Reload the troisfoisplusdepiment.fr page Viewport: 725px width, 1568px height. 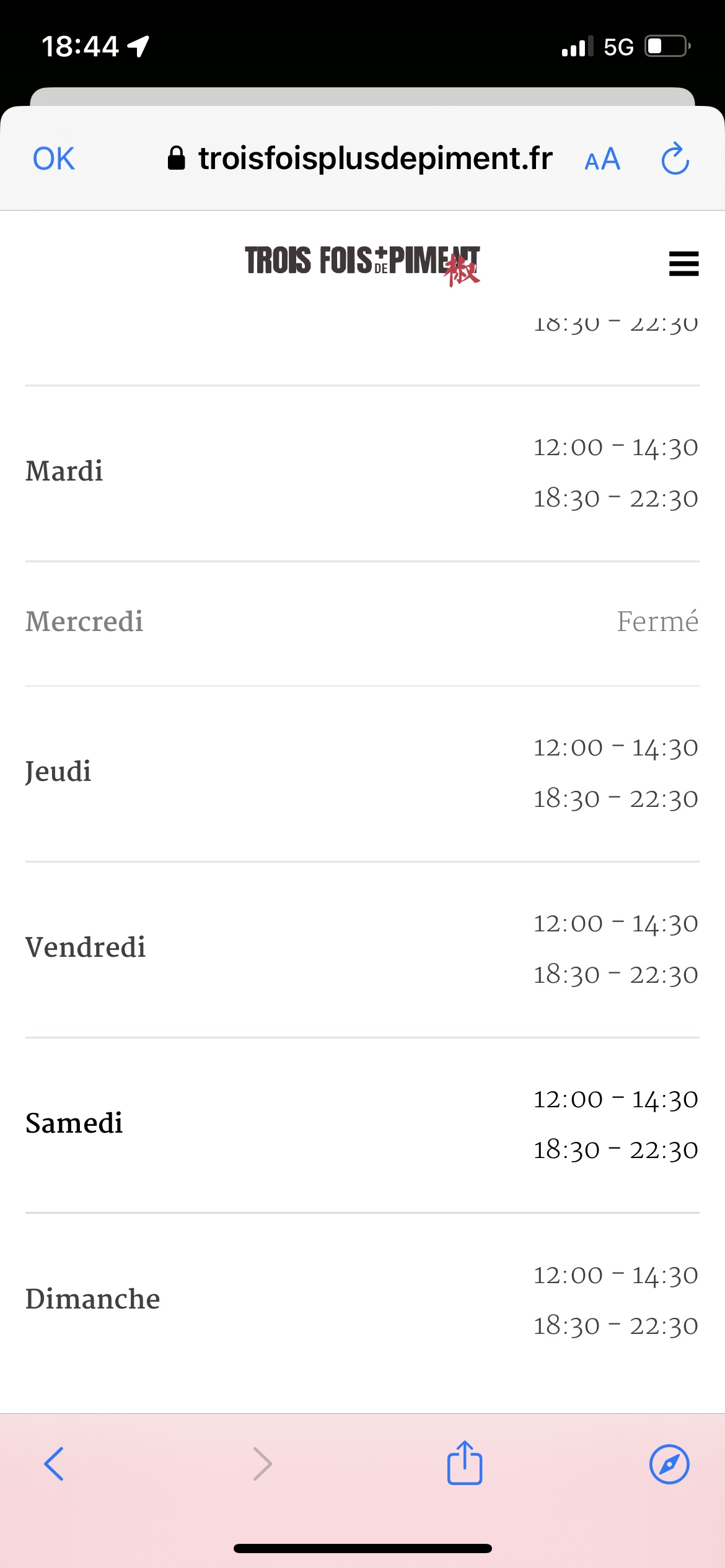[x=675, y=159]
